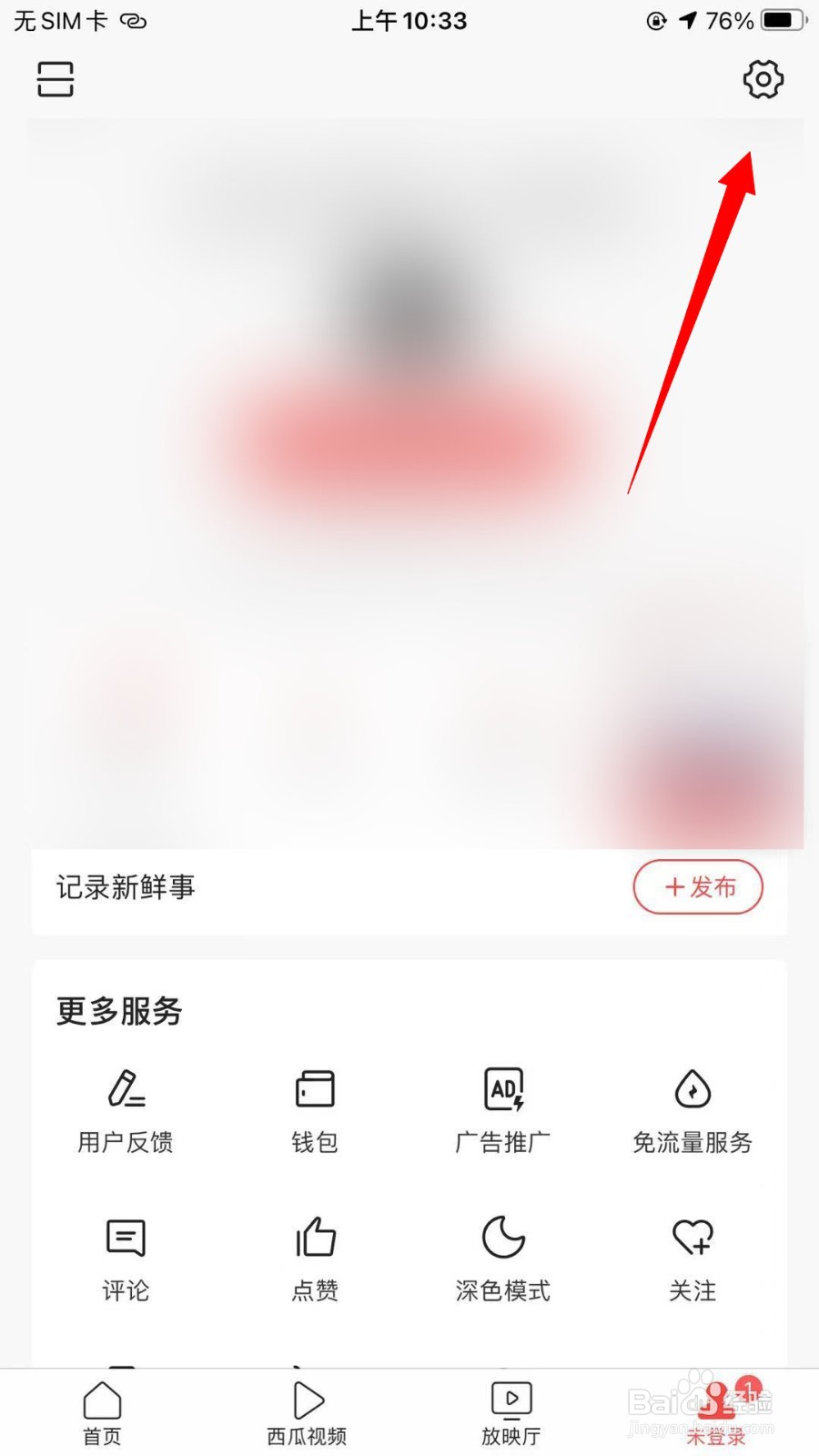Screen dimensions: 819x1456
Task: Open the settings gear
Action: (x=763, y=80)
